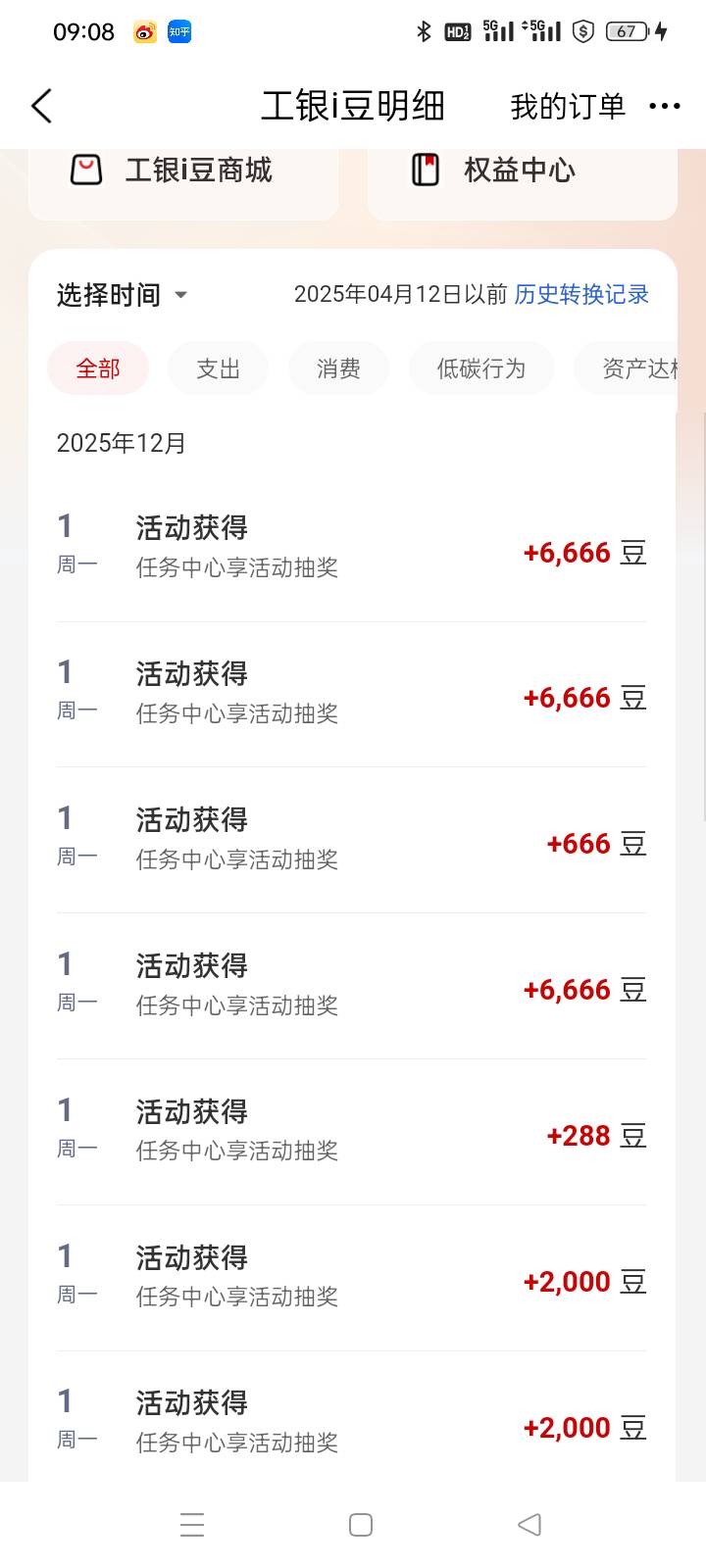Open 我的订单
This screenshot has height=1568, width=706.
(x=568, y=106)
